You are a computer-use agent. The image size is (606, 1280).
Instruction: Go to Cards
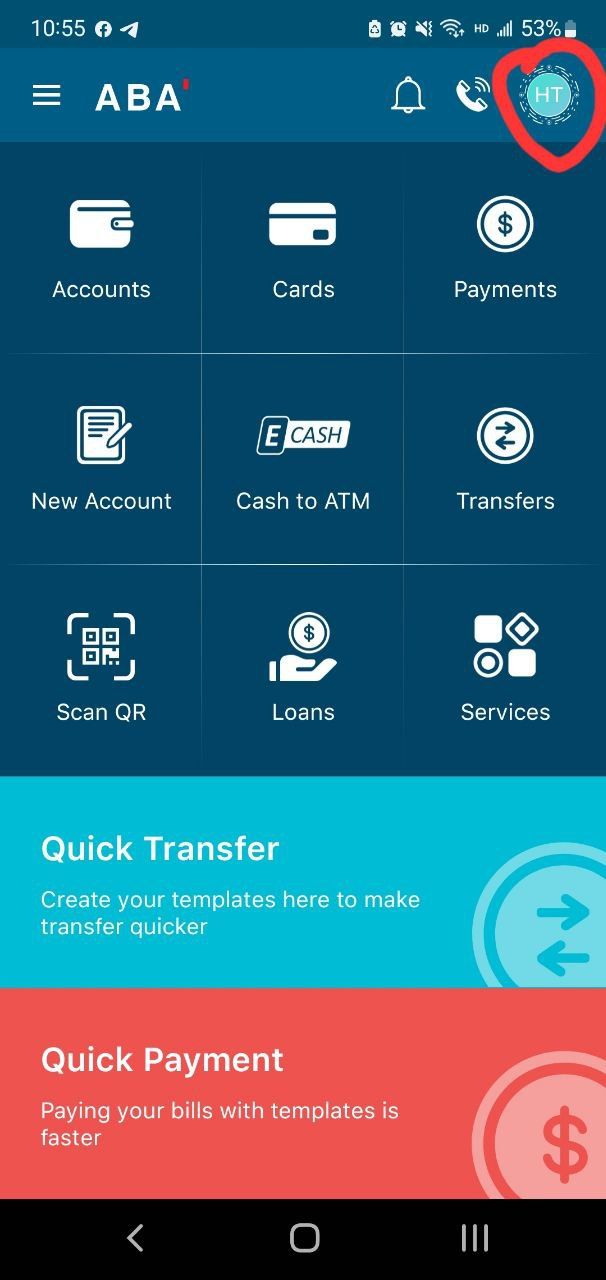[303, 248]
